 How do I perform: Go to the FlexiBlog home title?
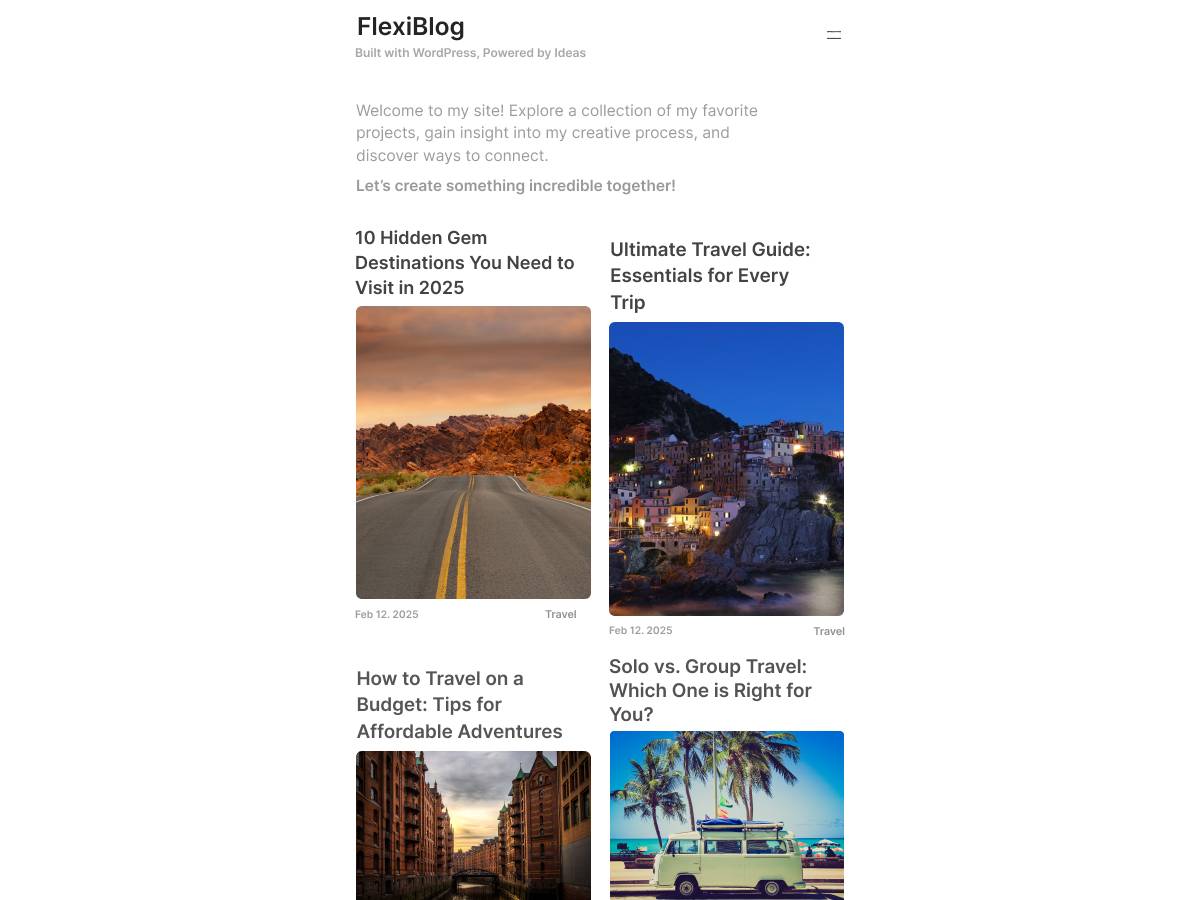pyautogui.click(x=411, y=27)
